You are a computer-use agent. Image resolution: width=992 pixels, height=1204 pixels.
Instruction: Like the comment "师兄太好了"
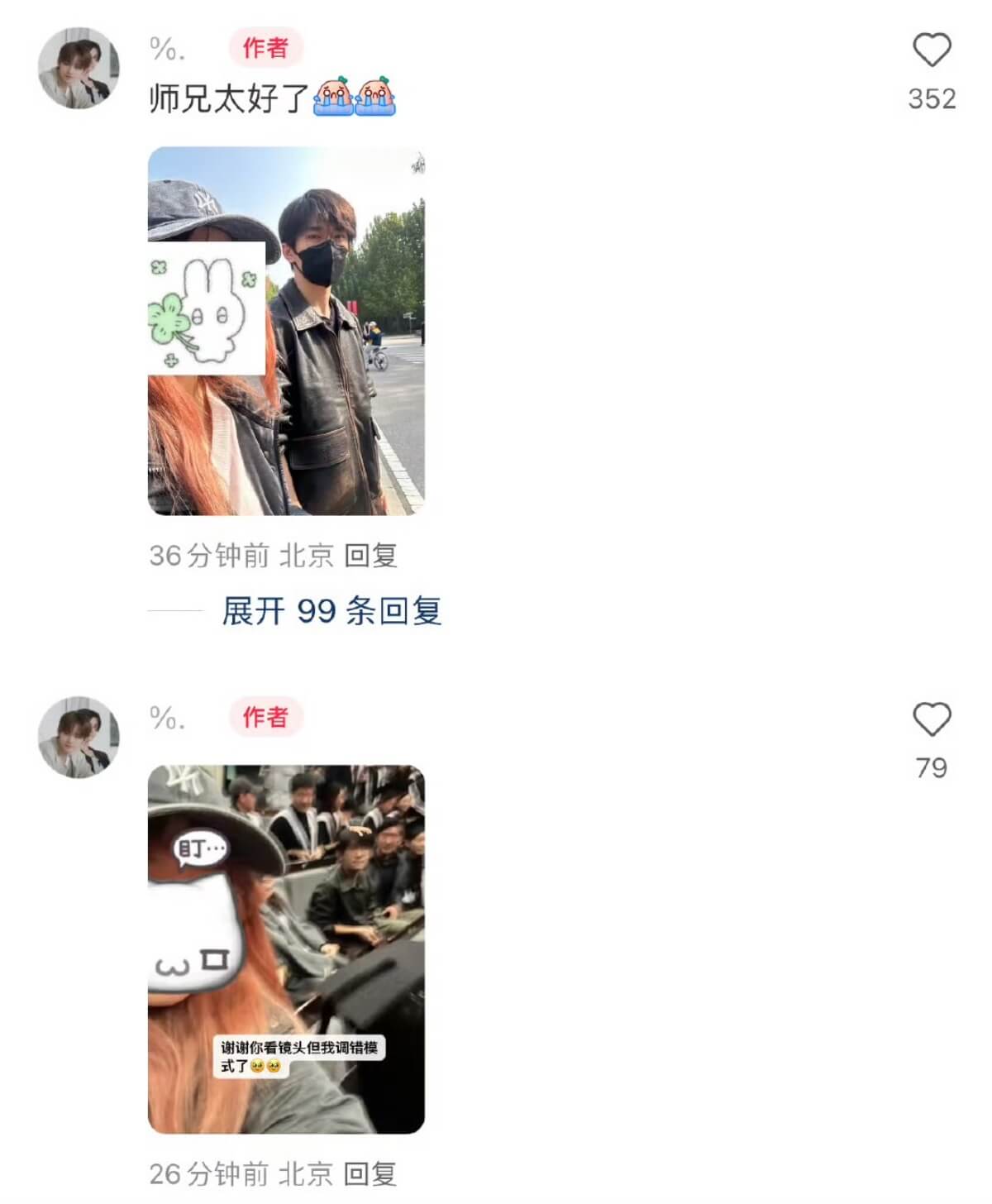coord(932,50)
